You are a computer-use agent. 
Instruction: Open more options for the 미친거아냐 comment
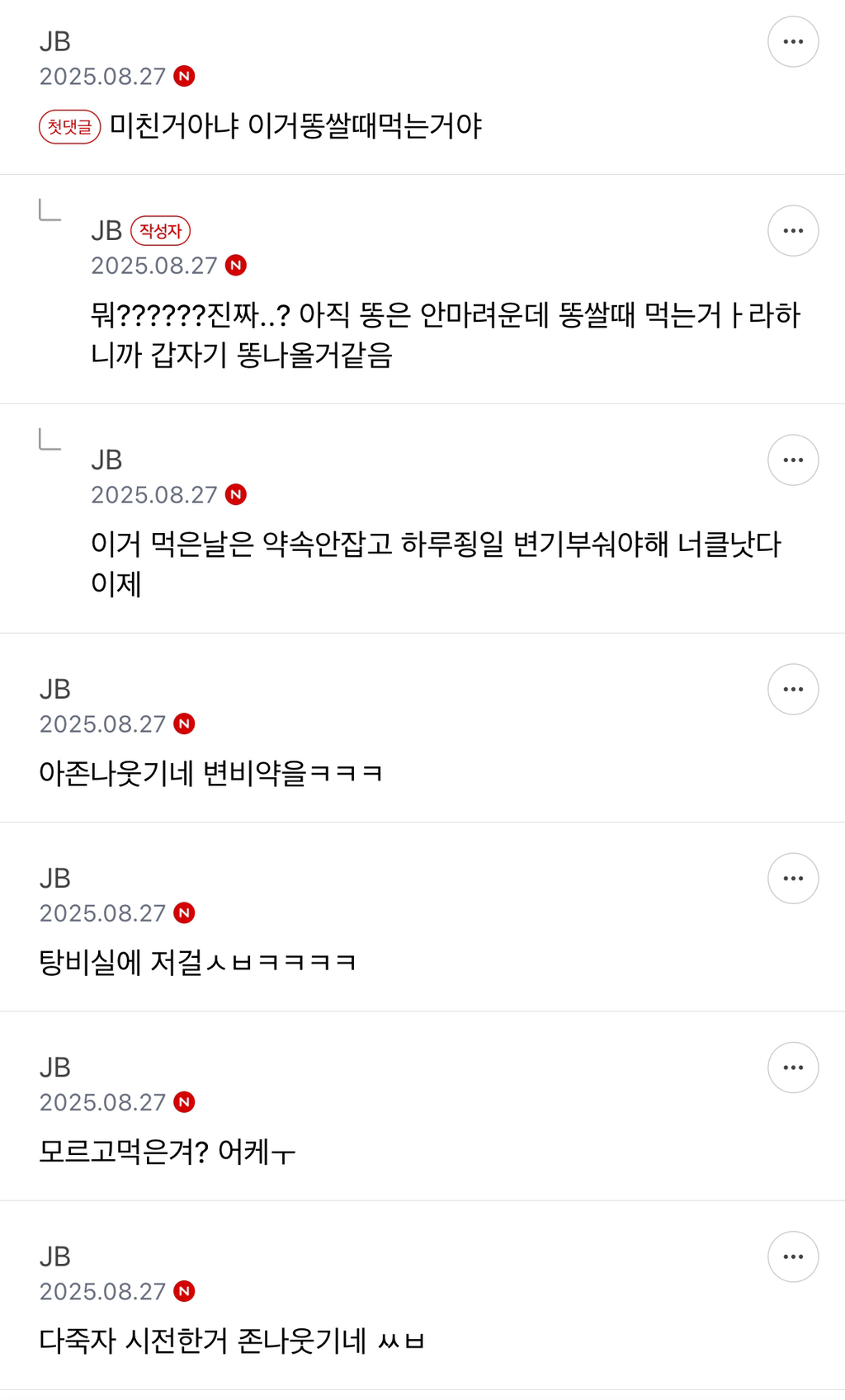tap(792, 42)
